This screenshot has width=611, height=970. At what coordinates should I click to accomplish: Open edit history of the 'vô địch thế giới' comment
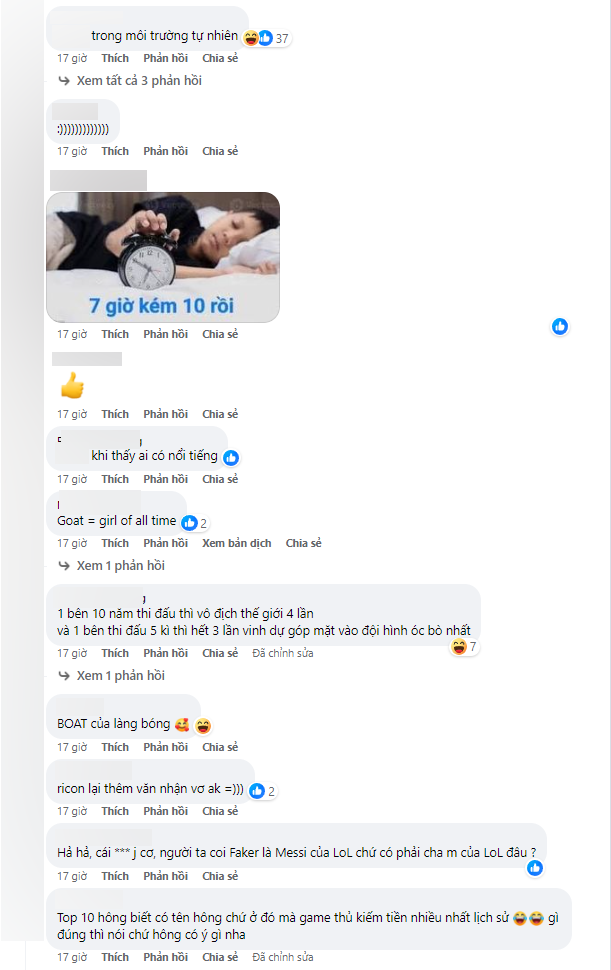pyautogui.click(x=282, y=653)
